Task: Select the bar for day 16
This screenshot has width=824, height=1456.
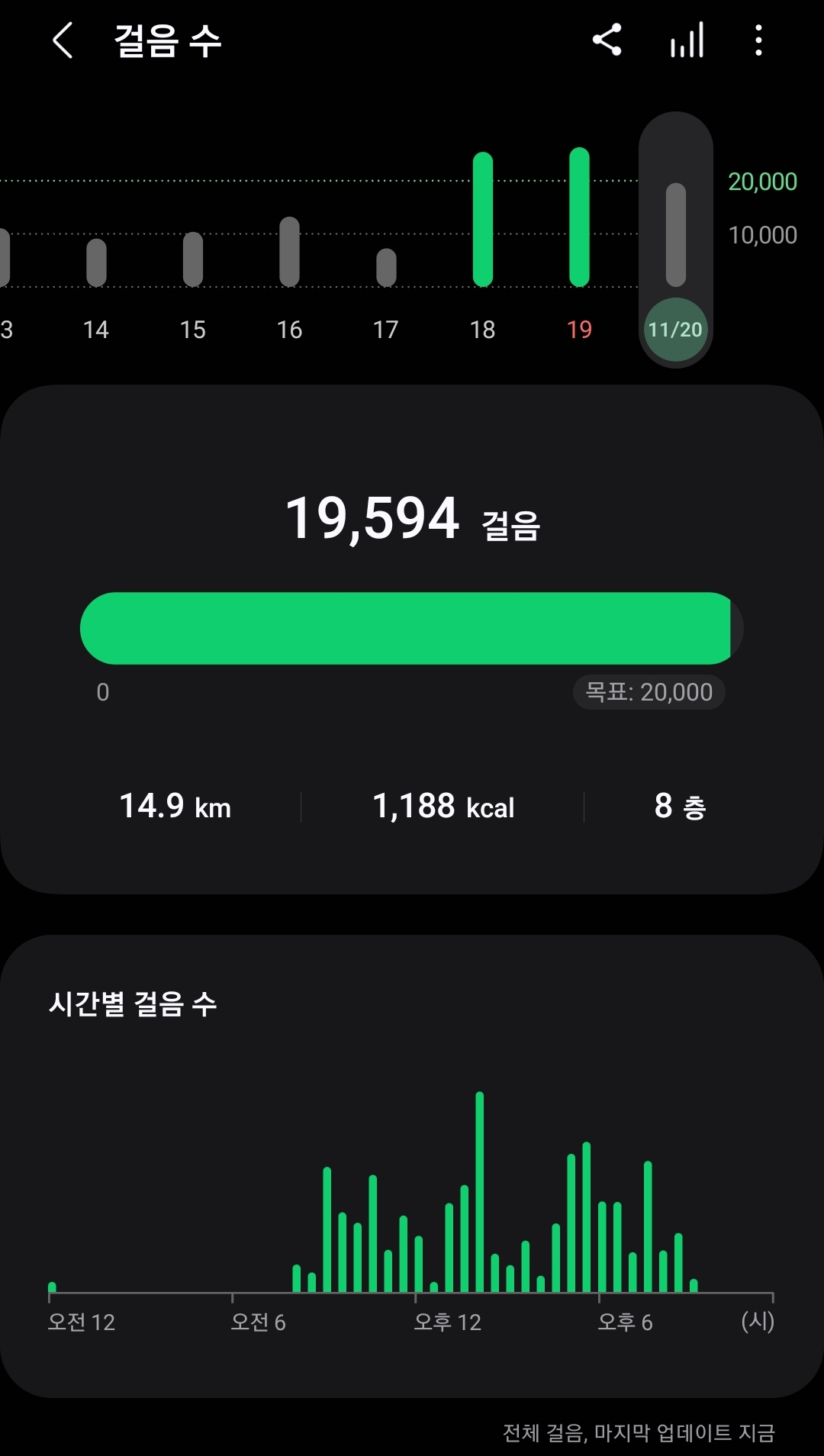Action: click(290, 252)
